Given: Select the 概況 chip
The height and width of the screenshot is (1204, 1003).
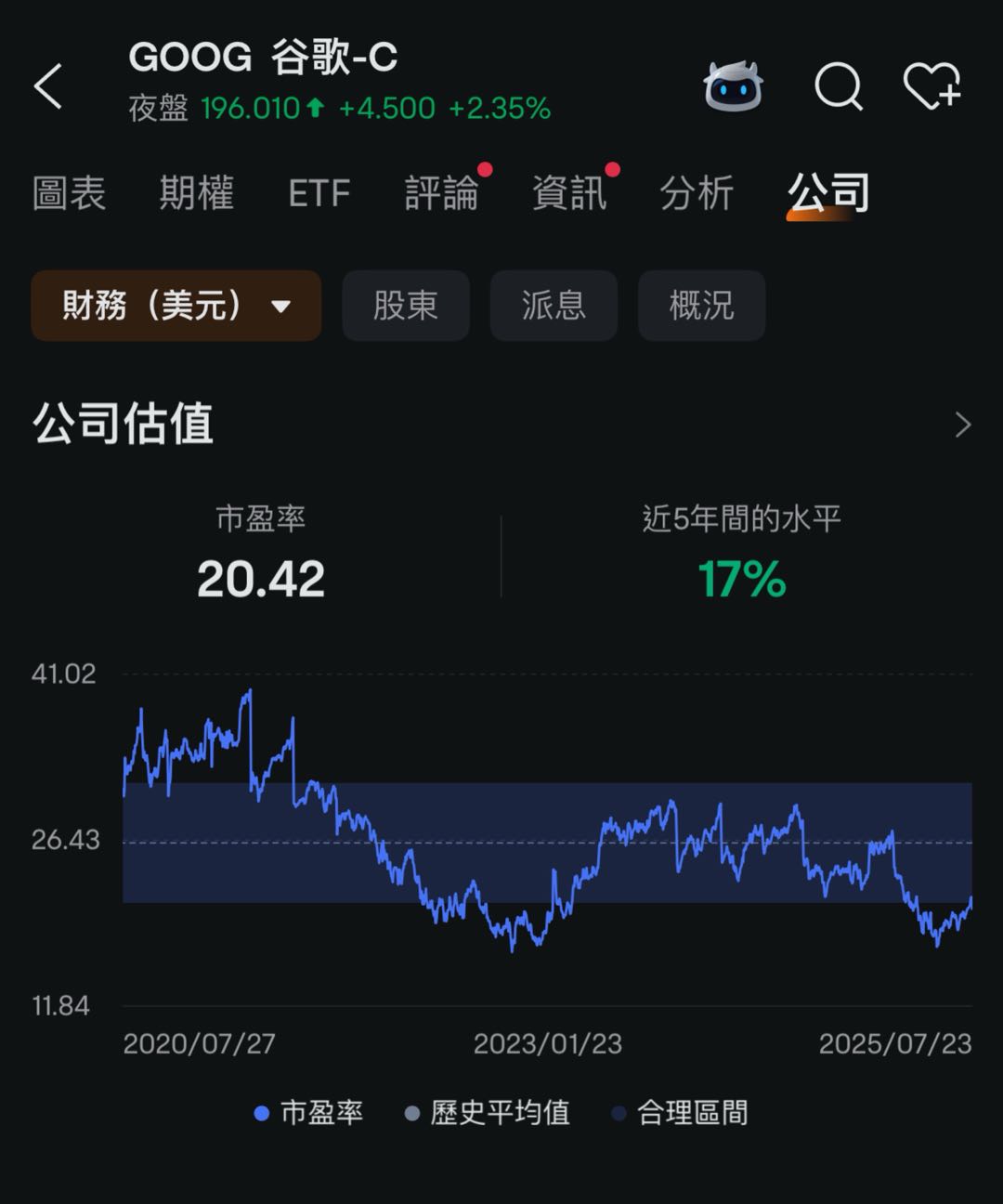Looking at the screenshot, I should (701, 306).
